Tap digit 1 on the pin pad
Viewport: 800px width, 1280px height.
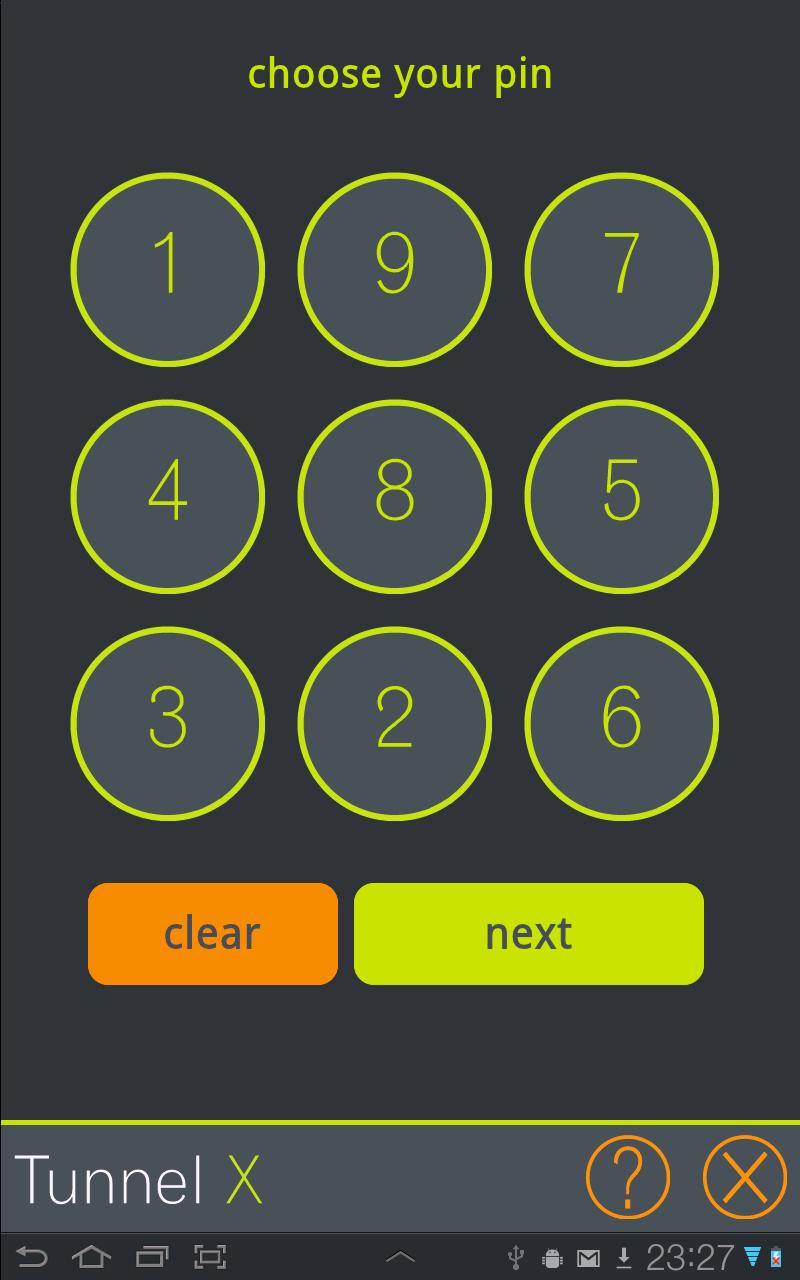click(x=168, y=268)
